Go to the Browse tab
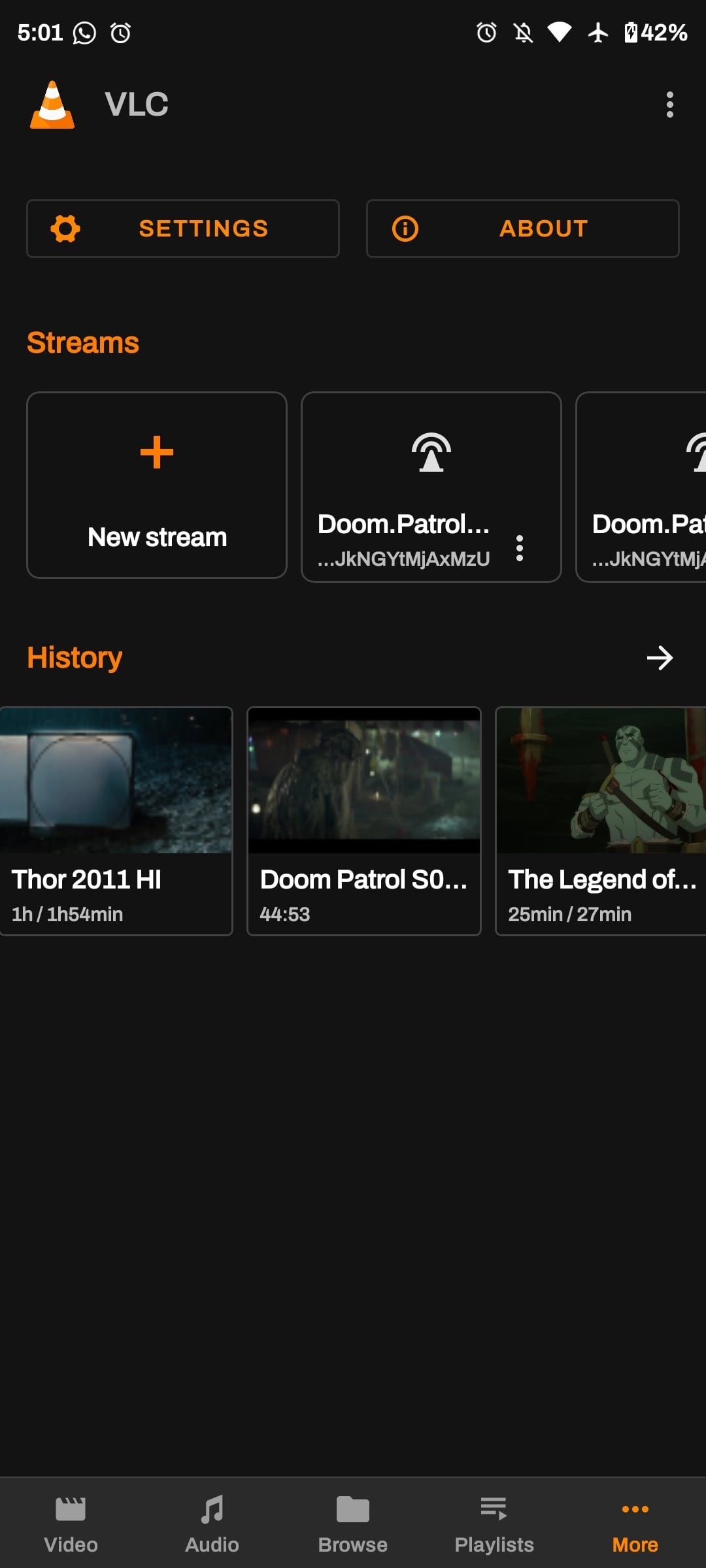Viewport: 706px width, 1568px height. 353,1524
